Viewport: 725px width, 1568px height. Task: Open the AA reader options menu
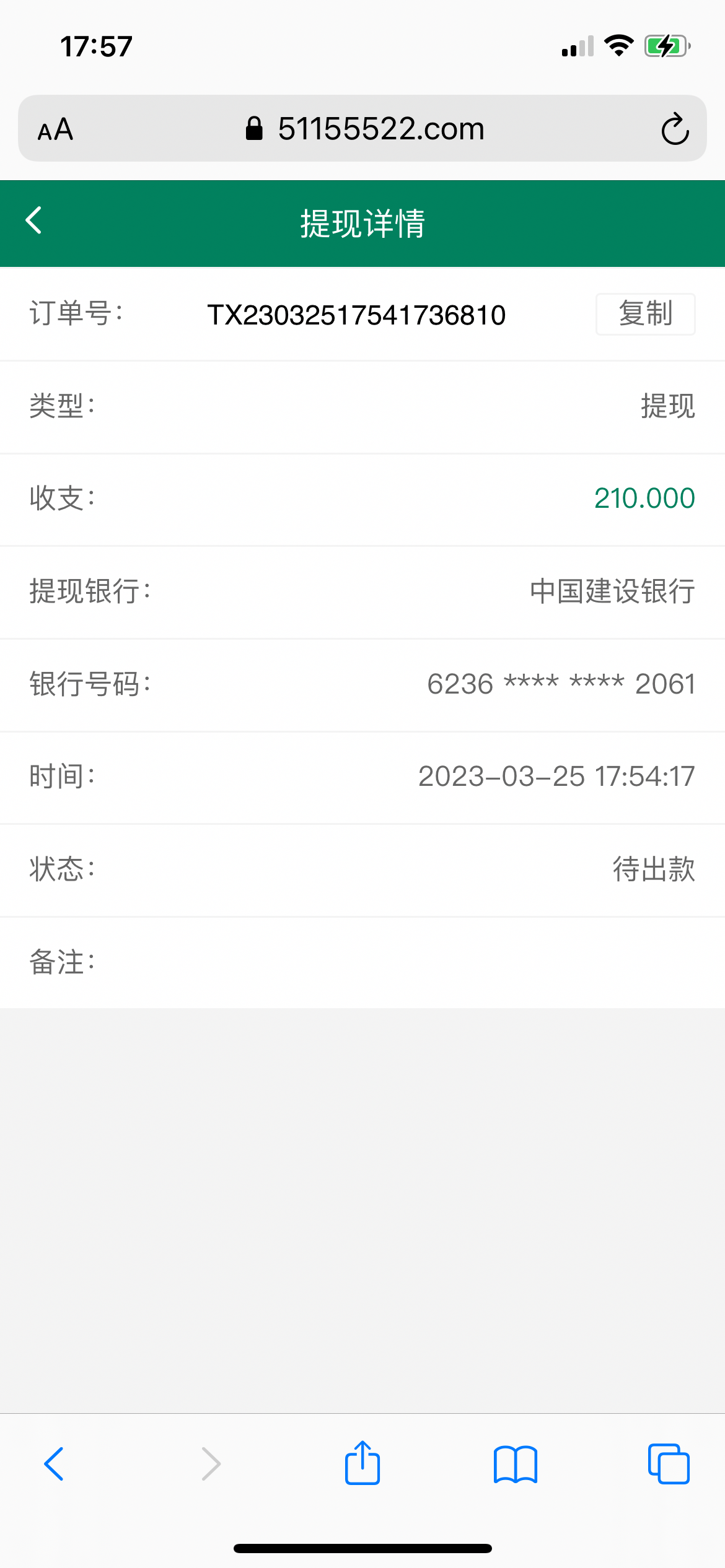[56, 129]
